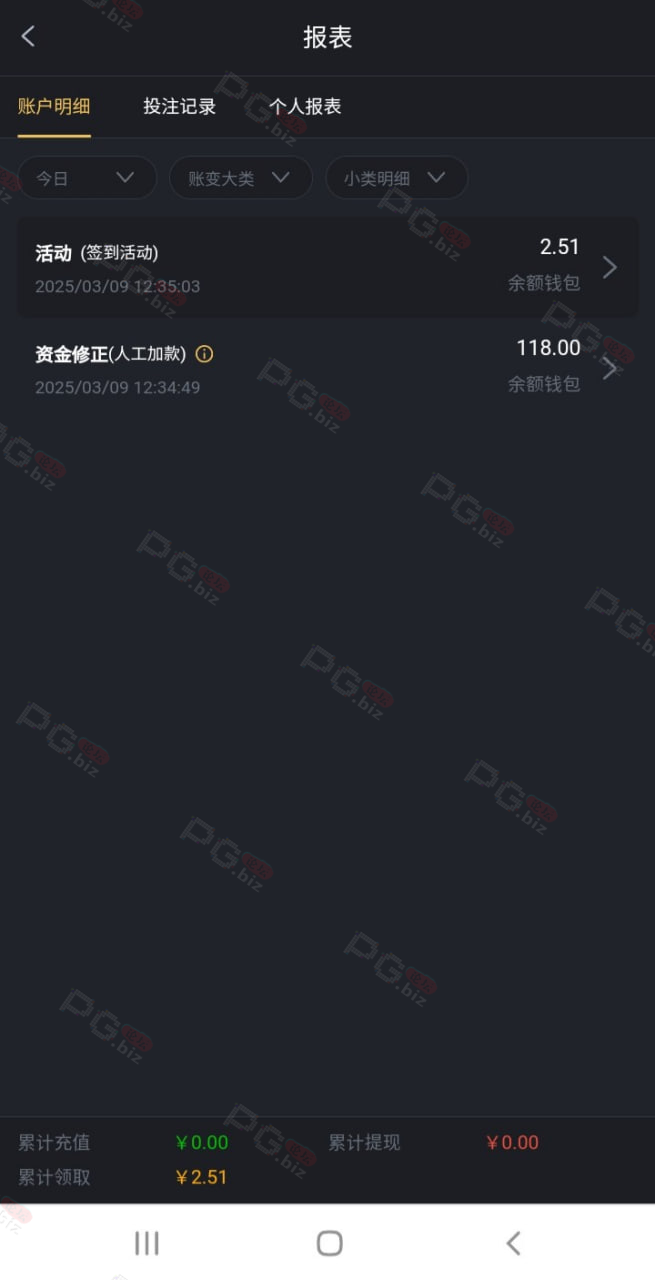Screen dimensions: 655x1280
Task: Open the system recent apps button
Action: [x=147, y=1243]
